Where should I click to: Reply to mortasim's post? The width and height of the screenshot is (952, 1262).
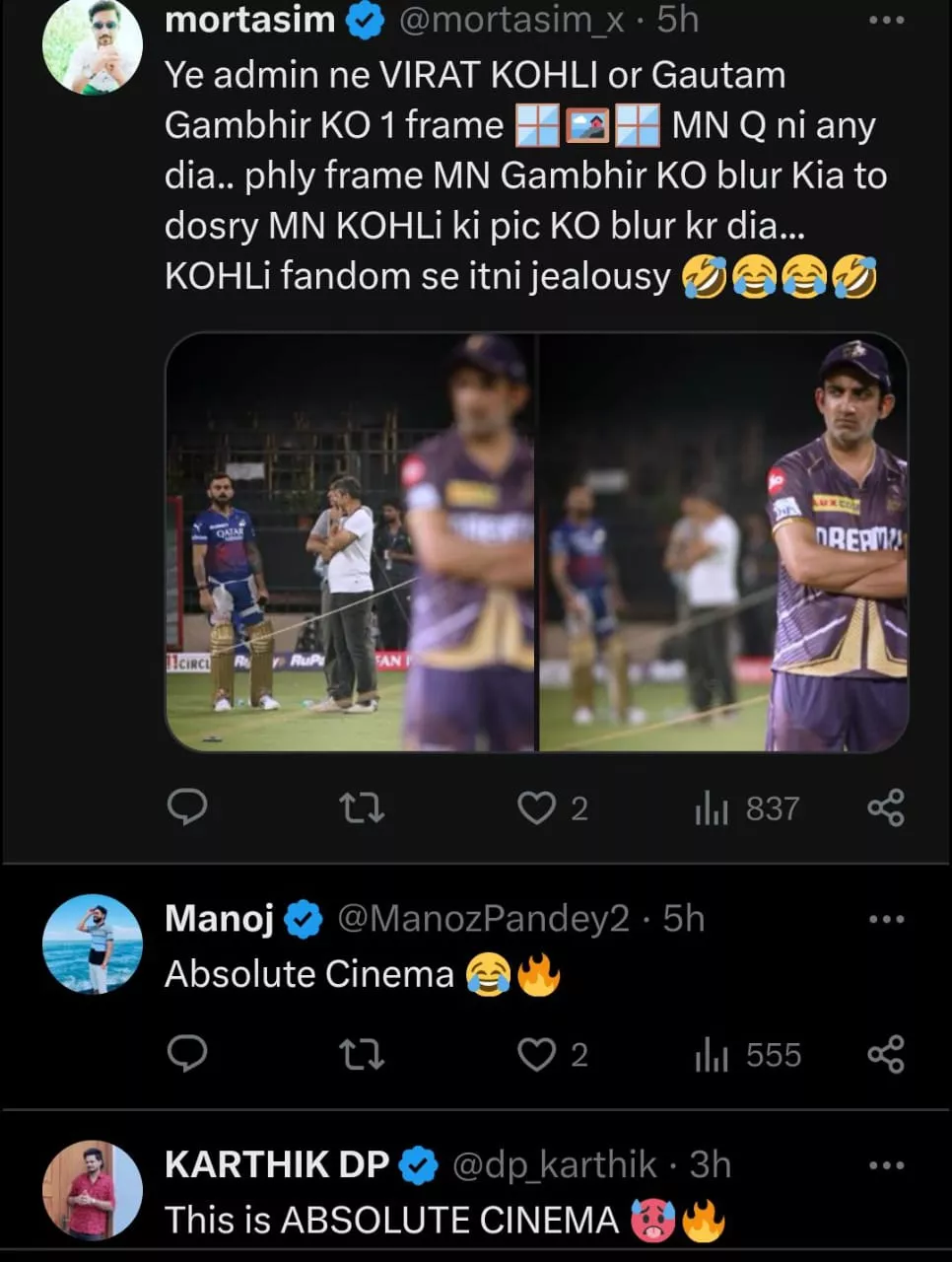click(x=186, y=807)
